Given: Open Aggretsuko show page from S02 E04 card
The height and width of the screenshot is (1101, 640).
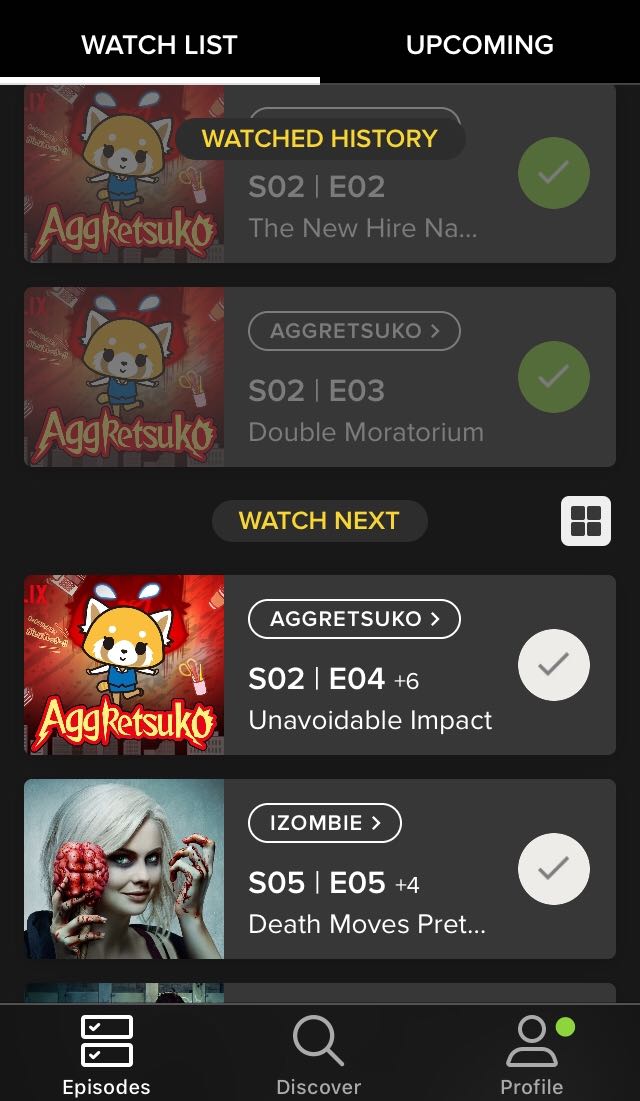Looking at the screenshot, I should (x=354, y=619).
